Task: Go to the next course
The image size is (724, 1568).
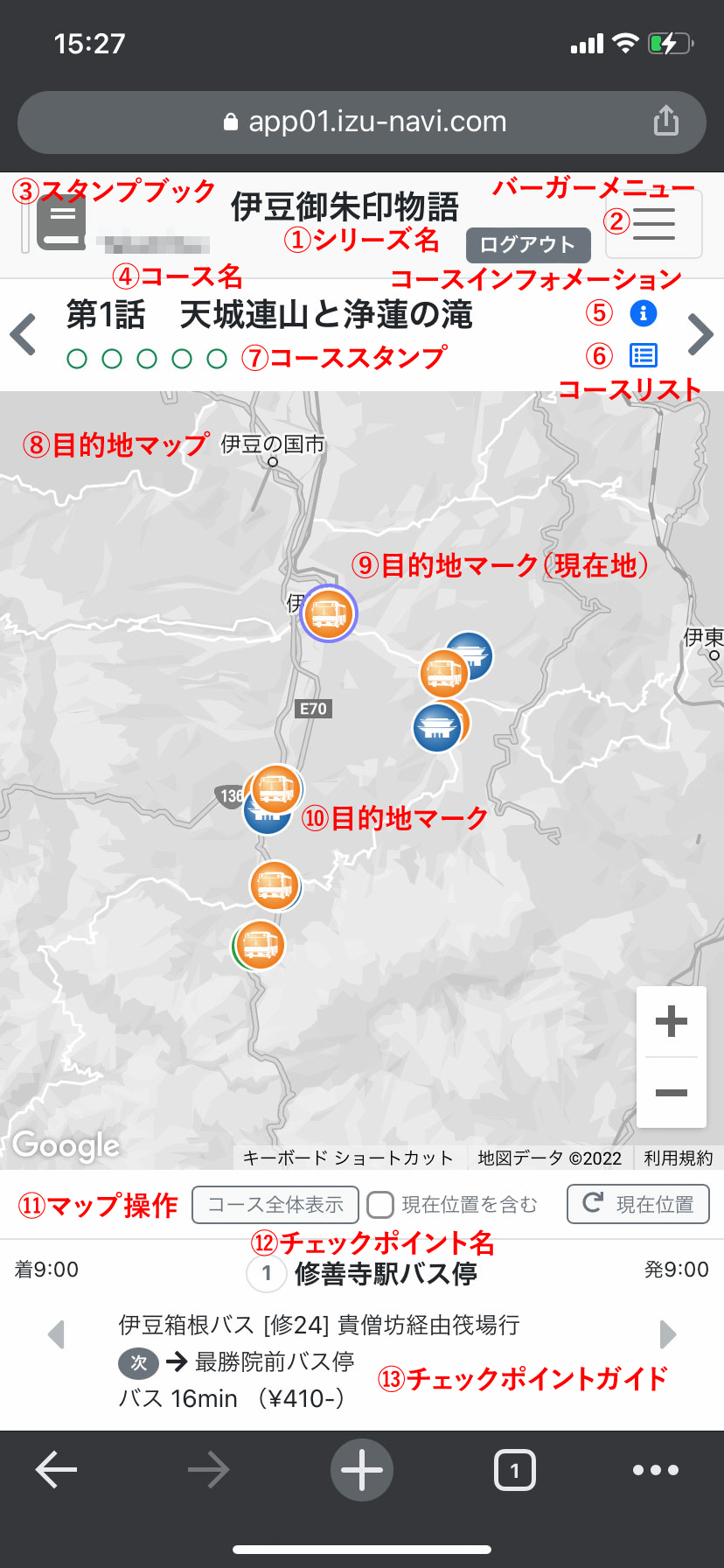Action: click(700, 334)
